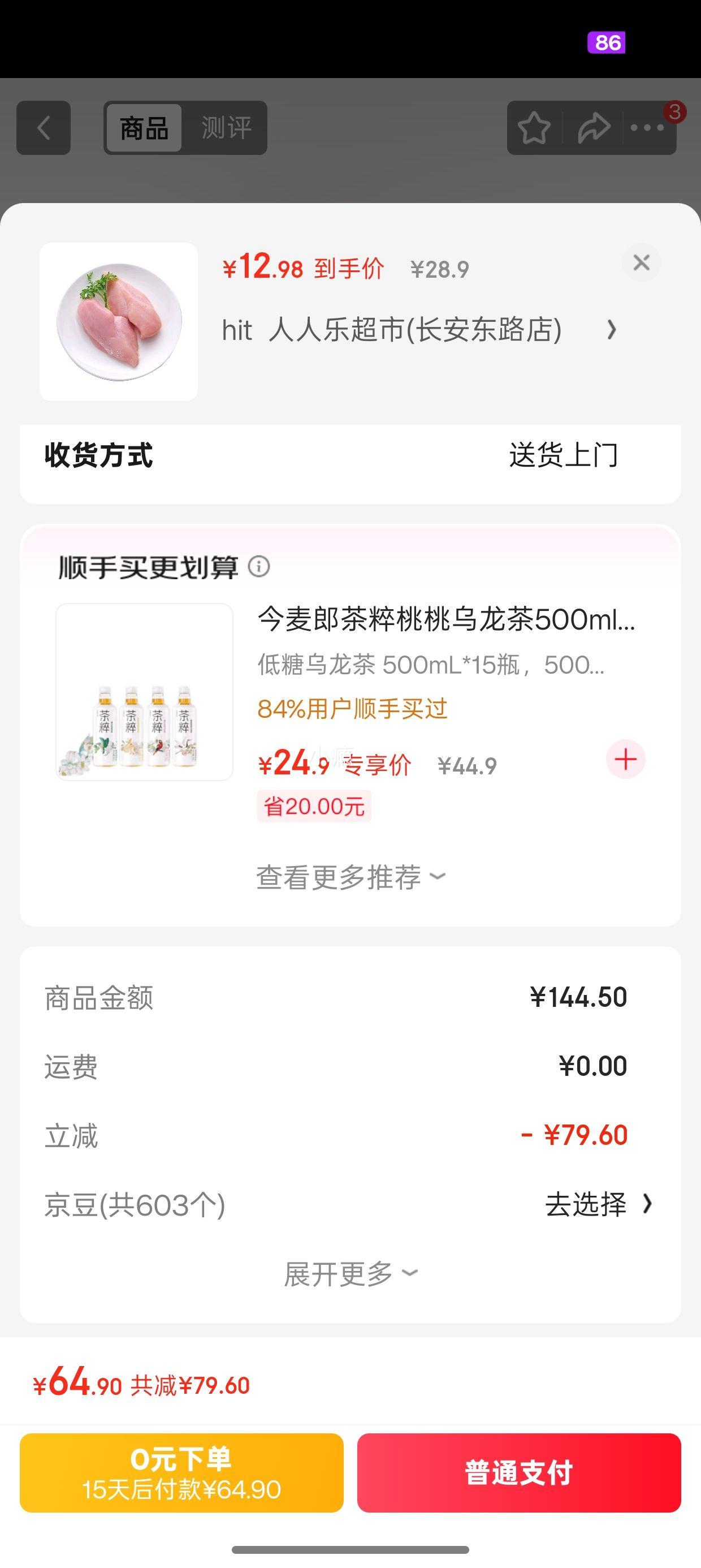Open 人人乐超市(长安东路店) store selector
This screenshot has width=701, height=1568.
pos(420,330)
